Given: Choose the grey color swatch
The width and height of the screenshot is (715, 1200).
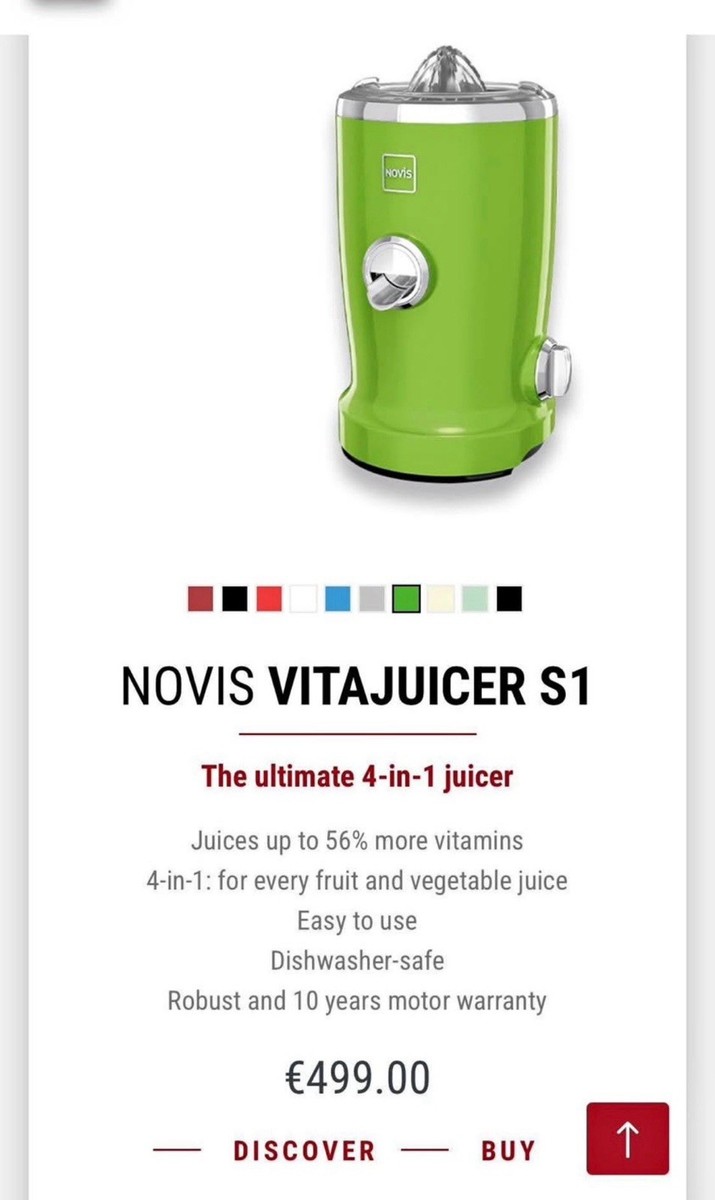Looking at the screenshot, I should pyautogui.click(x=372, y=599).
